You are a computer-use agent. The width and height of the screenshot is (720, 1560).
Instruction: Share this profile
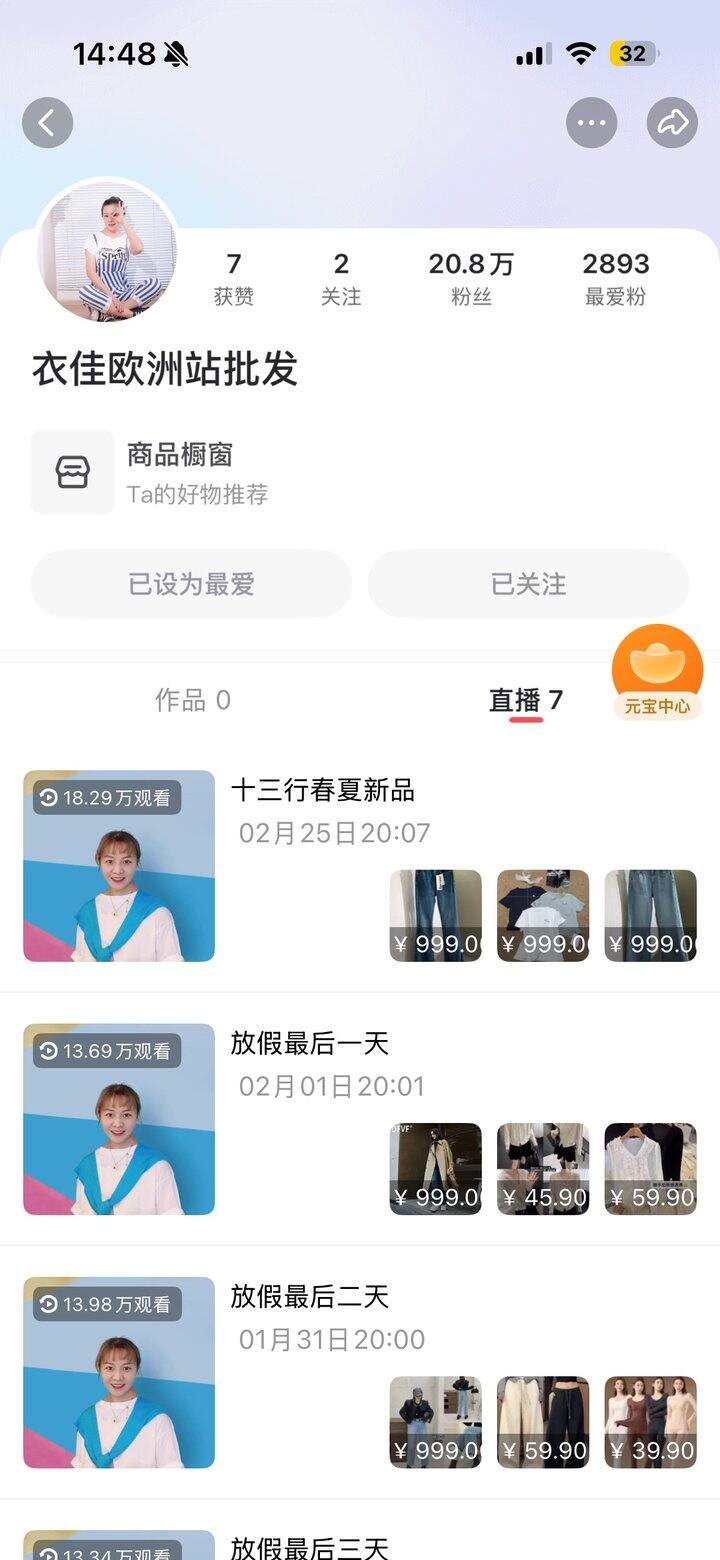tap(672, 123)
